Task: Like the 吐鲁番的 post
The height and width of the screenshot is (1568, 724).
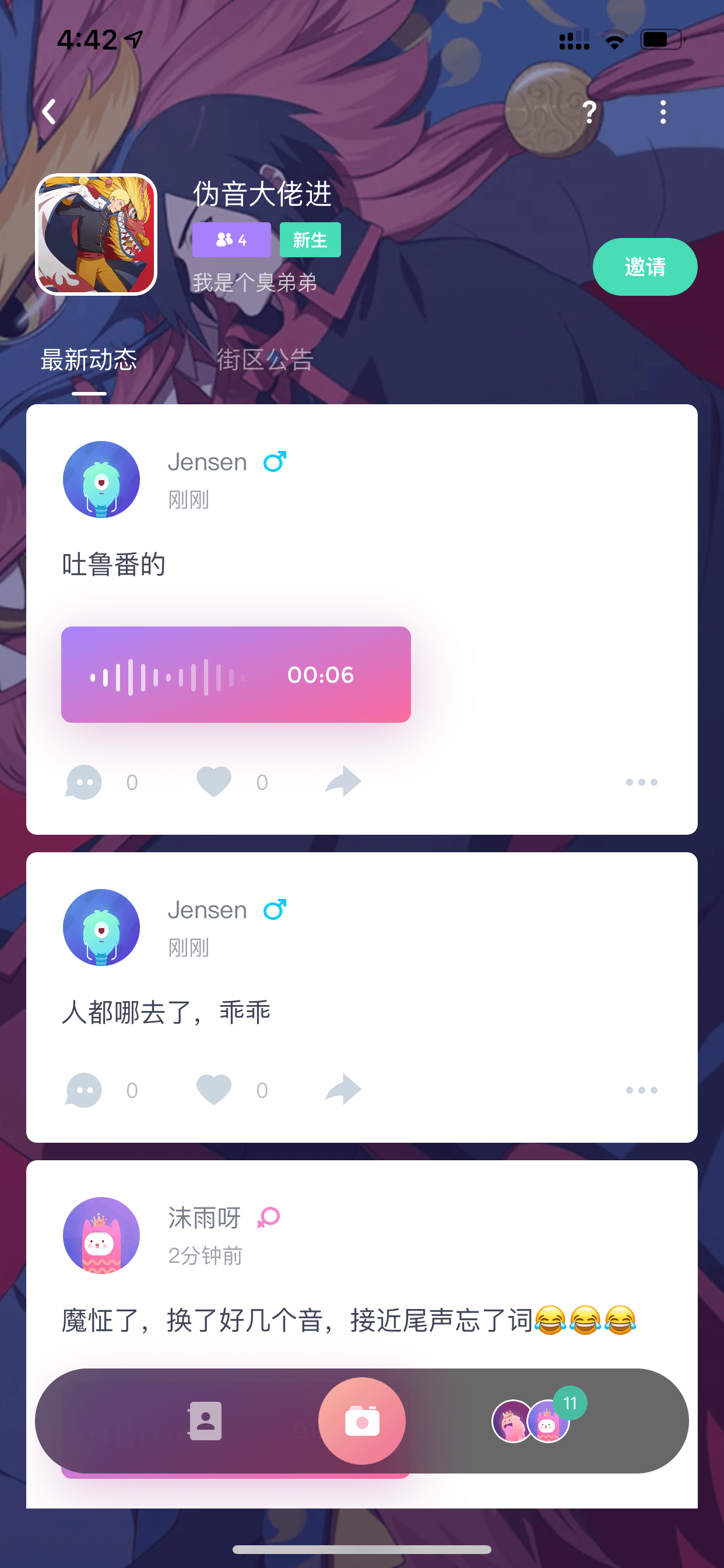Action: pyautogui.click(x=213, y=782)
